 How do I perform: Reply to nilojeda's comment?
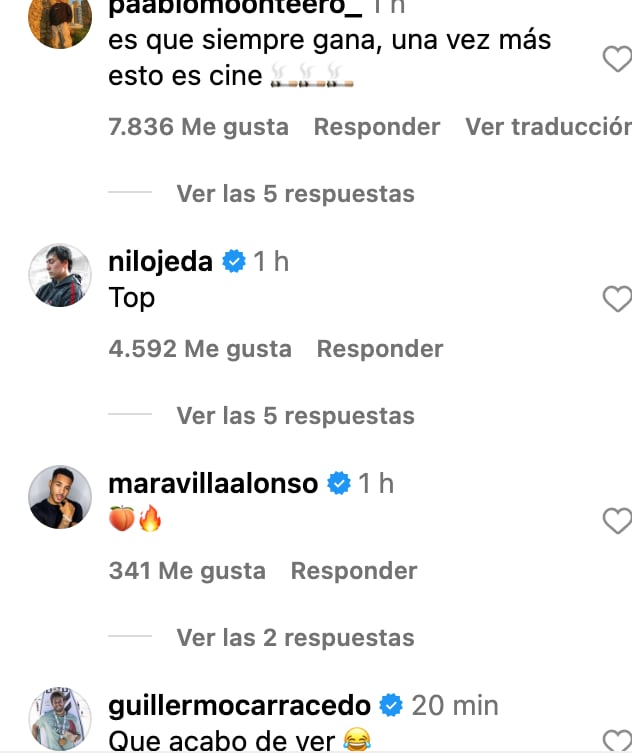(x=380, y=349)
